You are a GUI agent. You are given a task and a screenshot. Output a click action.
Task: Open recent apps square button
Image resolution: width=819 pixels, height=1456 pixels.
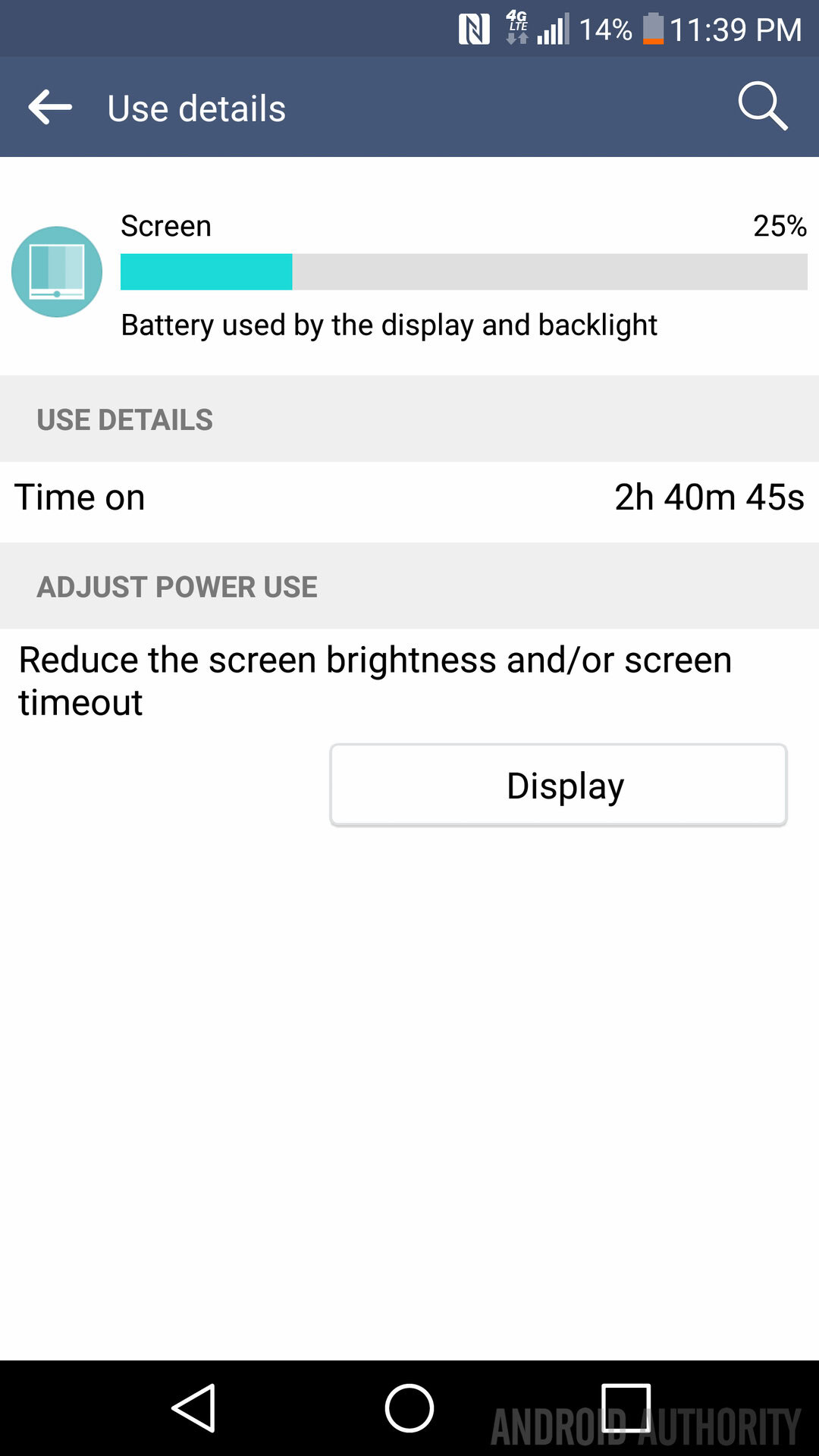[x=626, y=1408]
